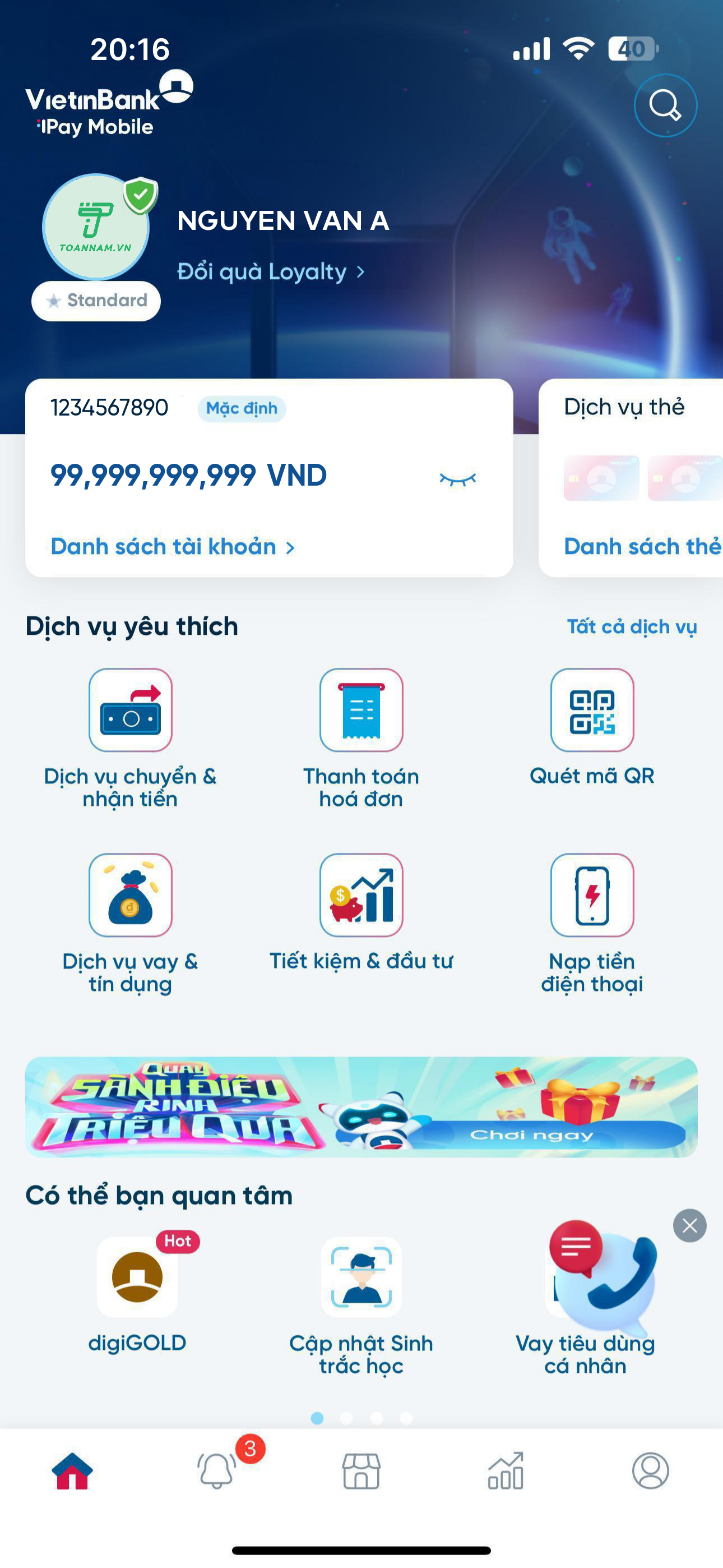Image resolution: width=723 pixels, height=1568 pixels.
Task: Open Dịch vụ vay & tín dụng
Action: pos(130,896)
